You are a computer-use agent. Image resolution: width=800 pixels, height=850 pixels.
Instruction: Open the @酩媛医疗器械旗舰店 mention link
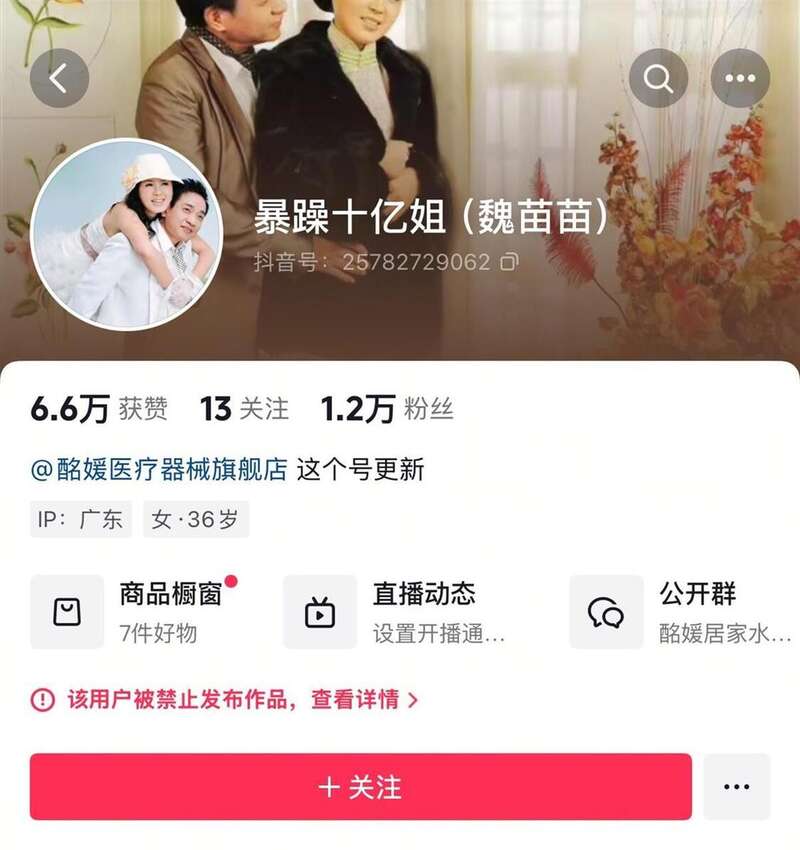[x=160, y=469]
